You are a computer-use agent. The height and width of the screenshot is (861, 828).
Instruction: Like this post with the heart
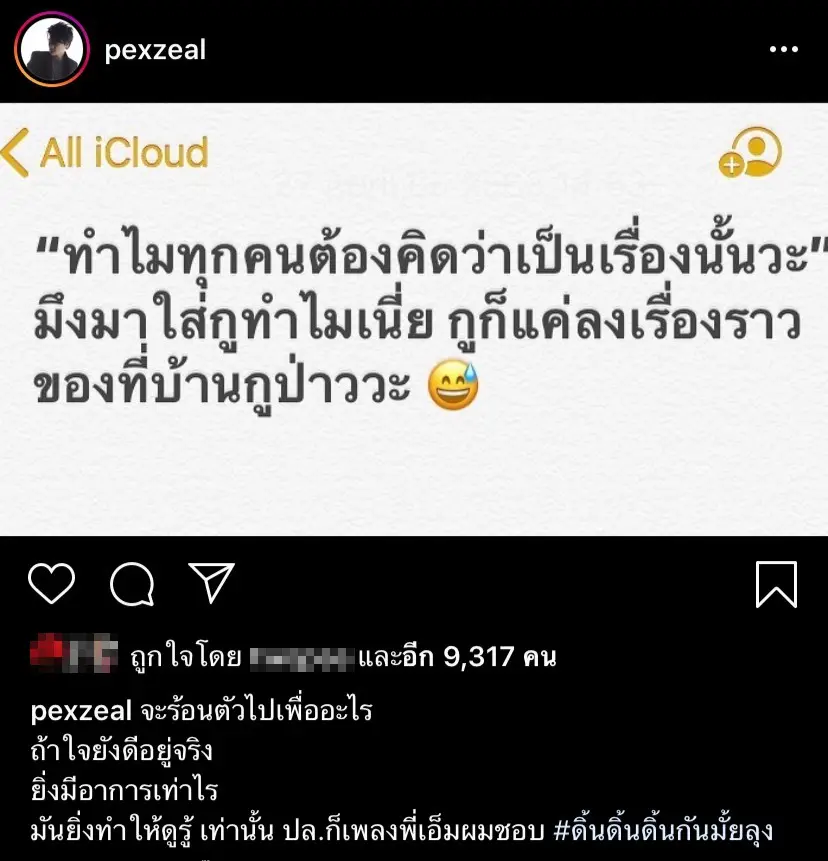point(51,584)
